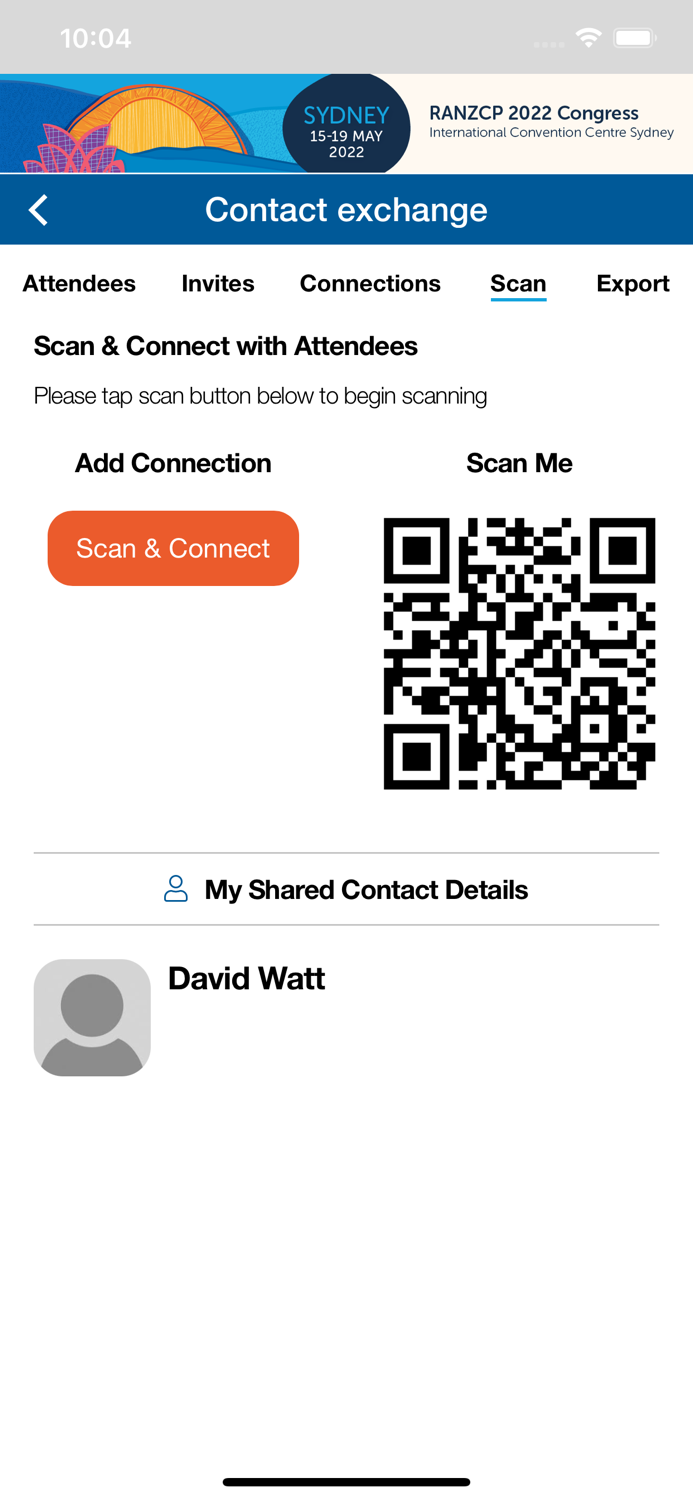Switch to the Attendees tab

[79, 284]
